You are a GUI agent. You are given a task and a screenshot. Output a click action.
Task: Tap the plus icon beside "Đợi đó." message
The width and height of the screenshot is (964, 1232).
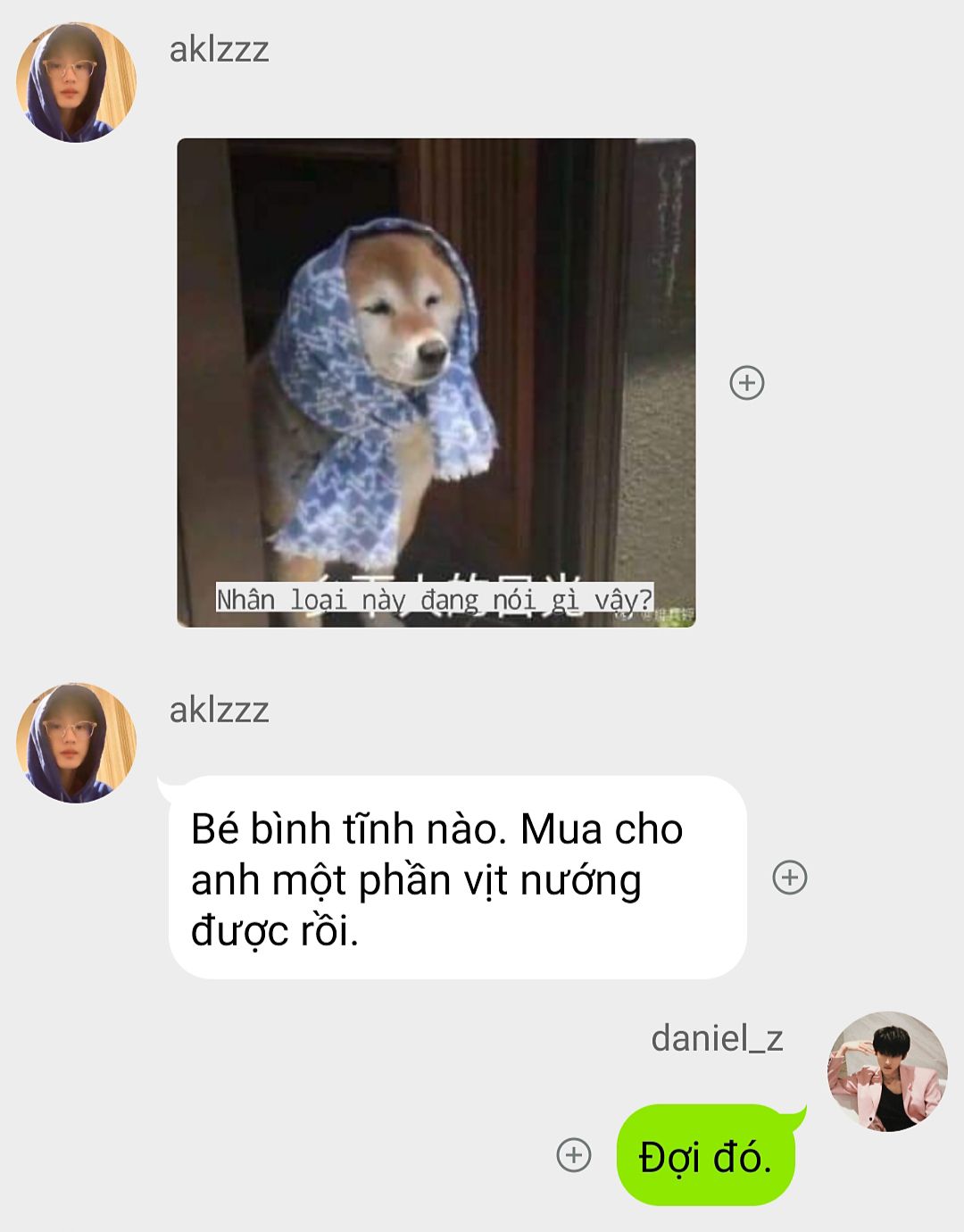coord(574,1154)
